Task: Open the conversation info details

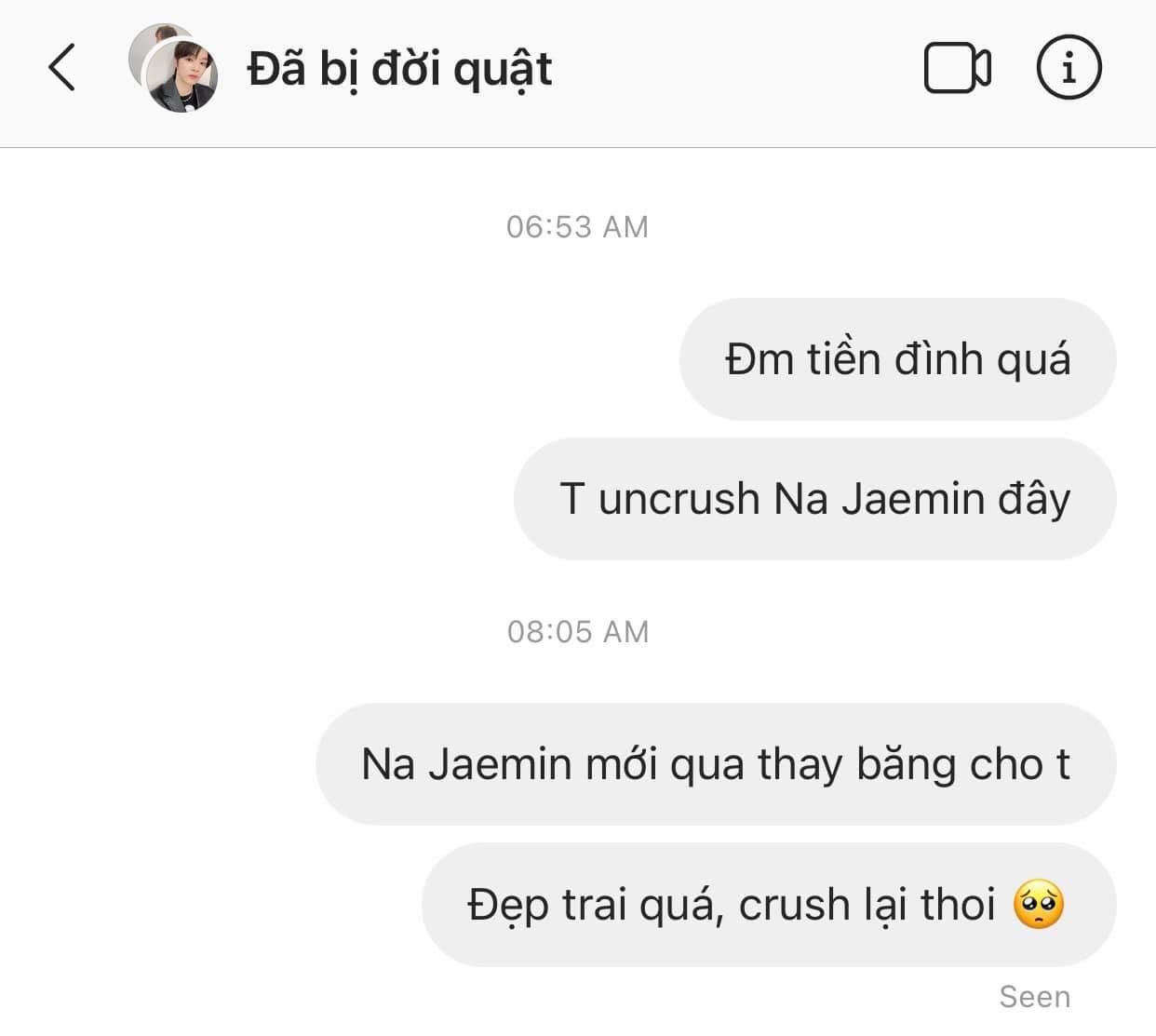Action: [1069, 67]
